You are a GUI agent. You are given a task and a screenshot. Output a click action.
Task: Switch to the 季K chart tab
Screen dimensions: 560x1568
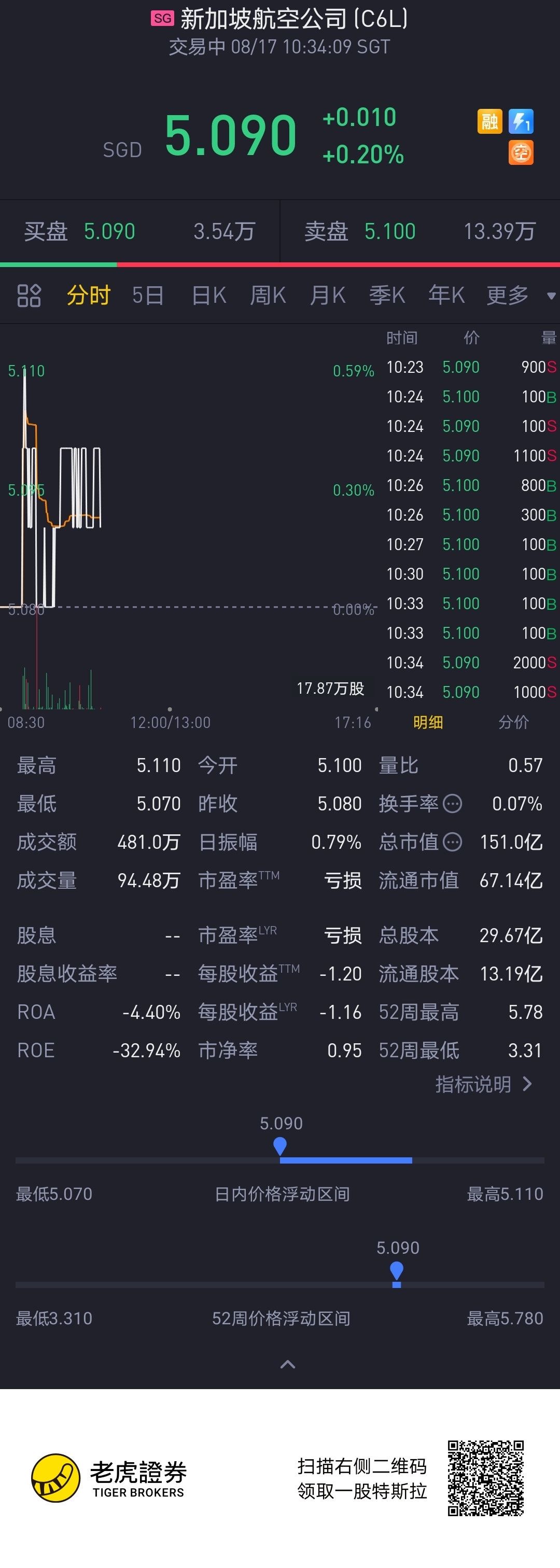pyautogui.click(x=387, y=296)
